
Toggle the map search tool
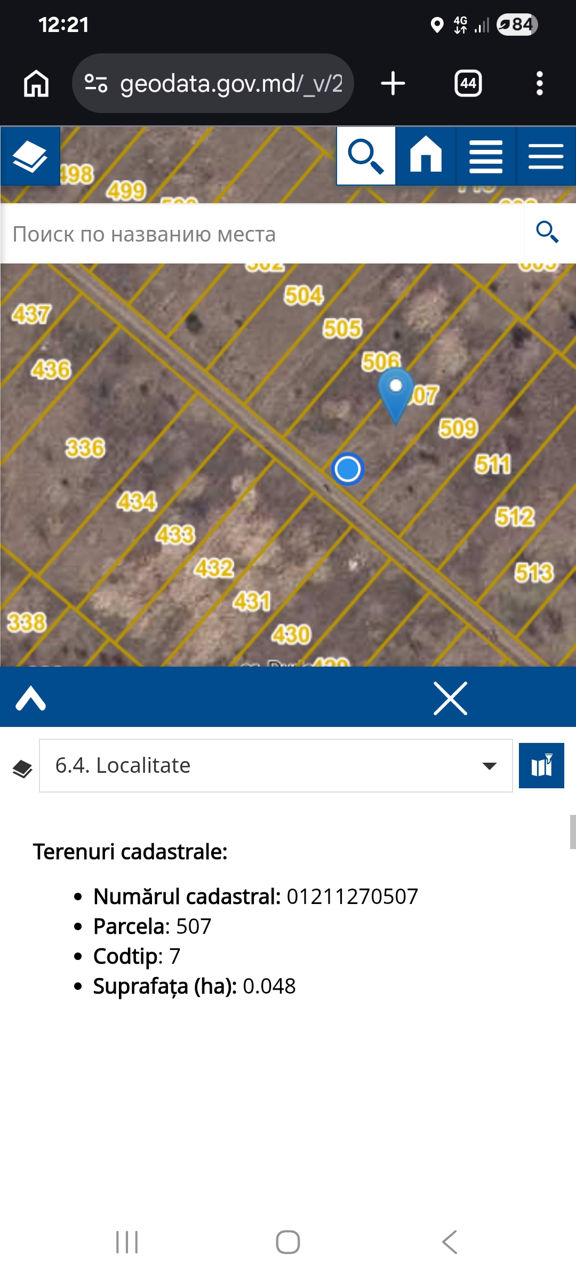pyautogui.click(x=366, y=156)
